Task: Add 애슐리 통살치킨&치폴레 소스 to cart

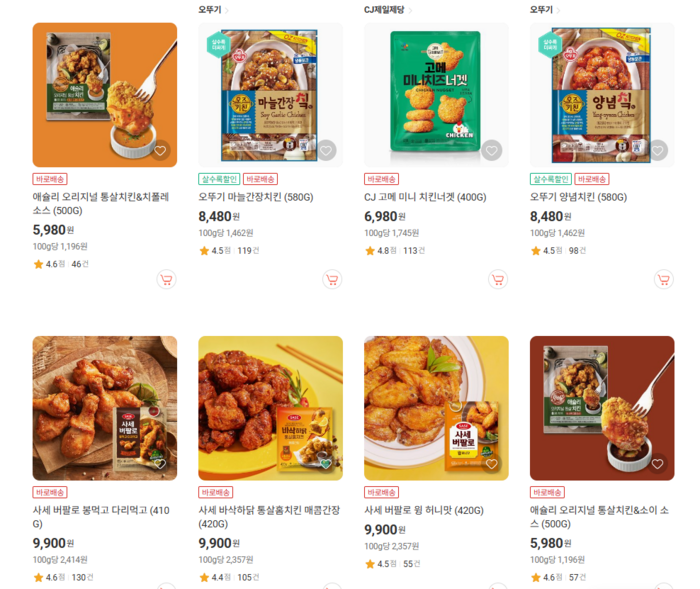Action: click(166, 280)
